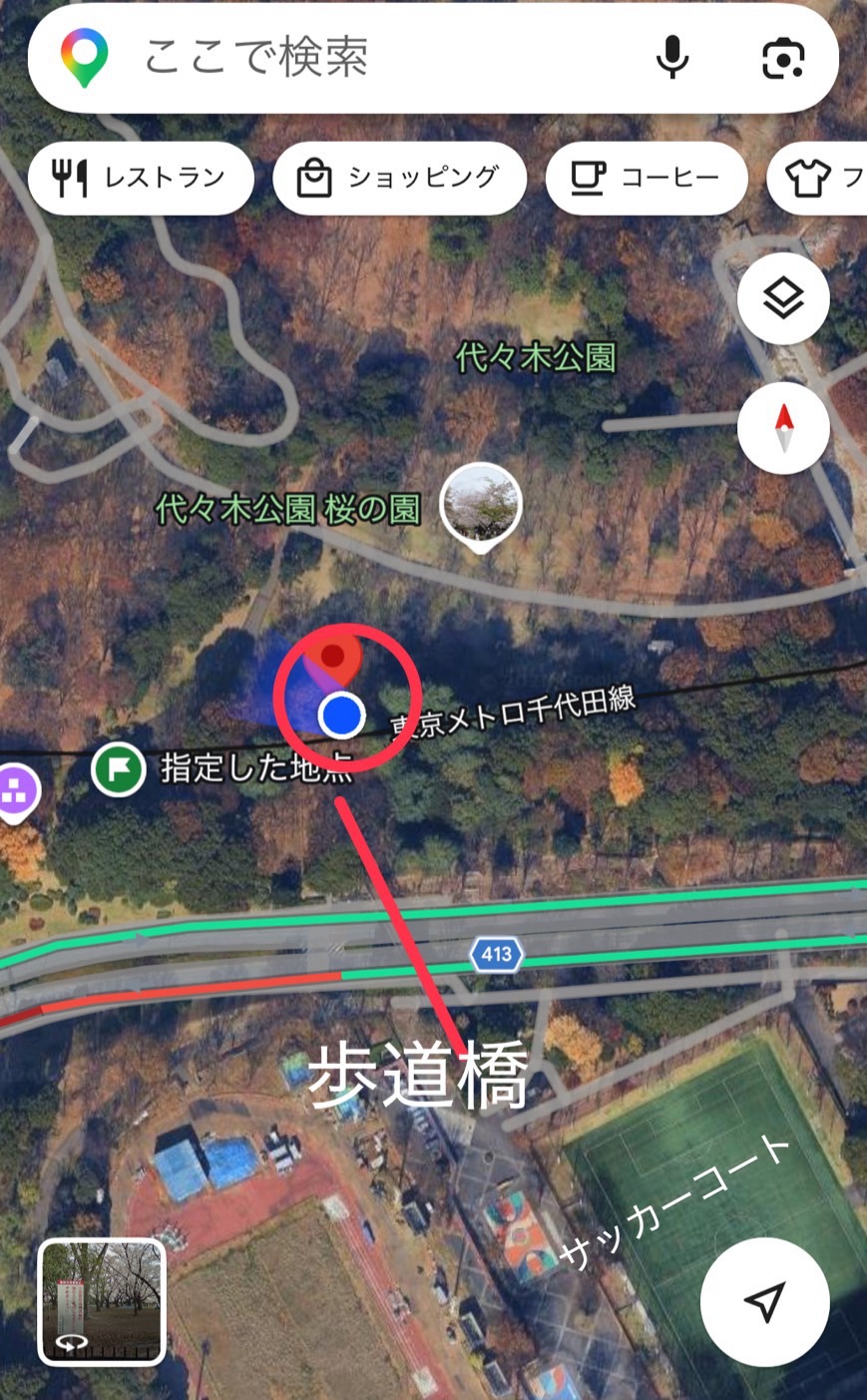
Task: Tap the ここで検索 search field
Action: [379, 58]
